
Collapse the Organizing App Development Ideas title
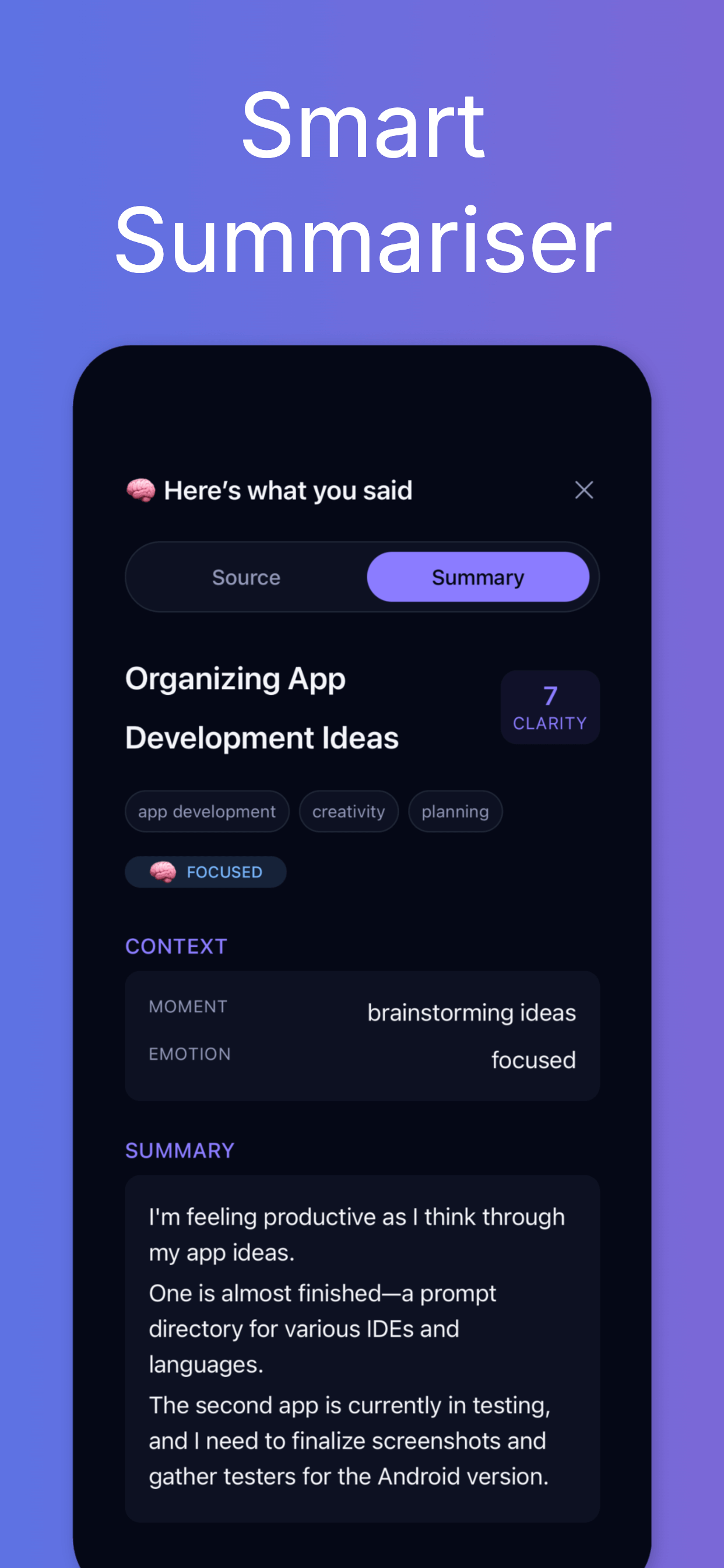pyautogui.click(x=262, y=708)
